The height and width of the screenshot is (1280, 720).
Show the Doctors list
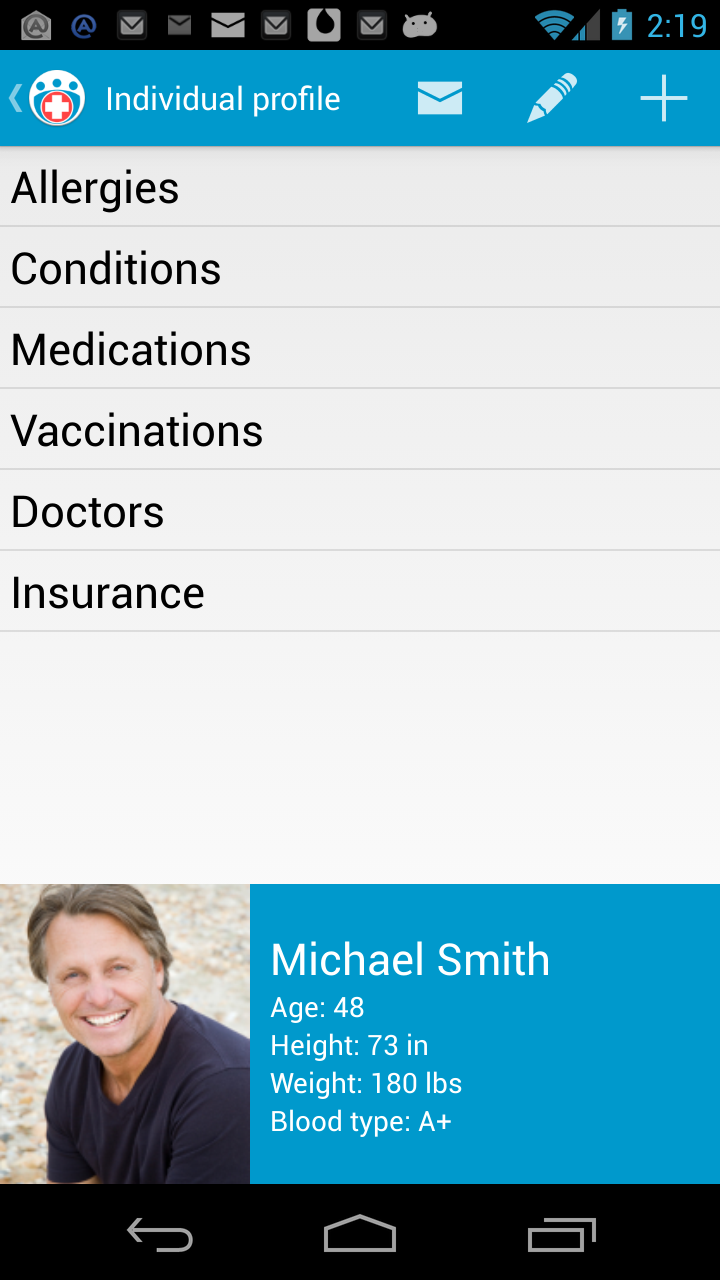(360, 511)
